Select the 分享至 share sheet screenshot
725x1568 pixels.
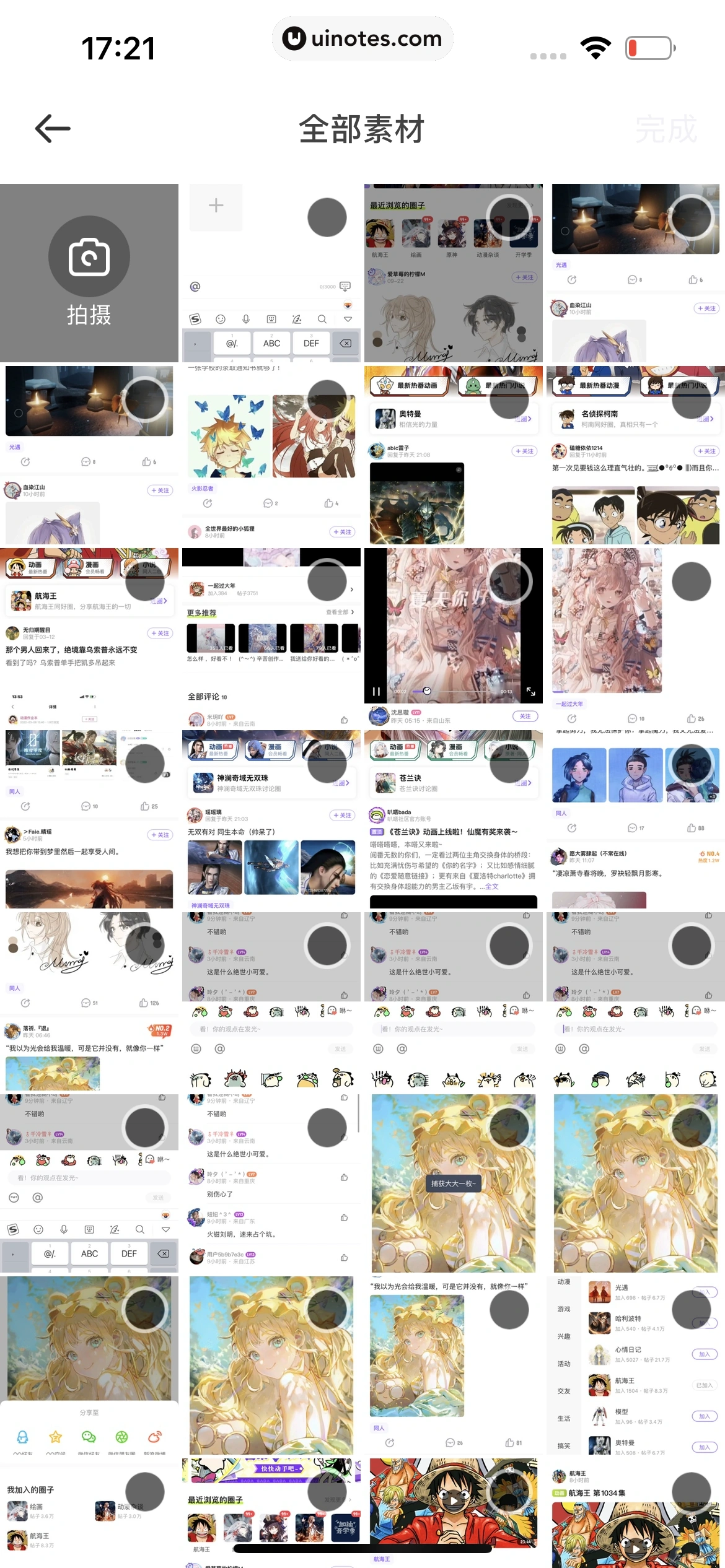coord(144,1310)
